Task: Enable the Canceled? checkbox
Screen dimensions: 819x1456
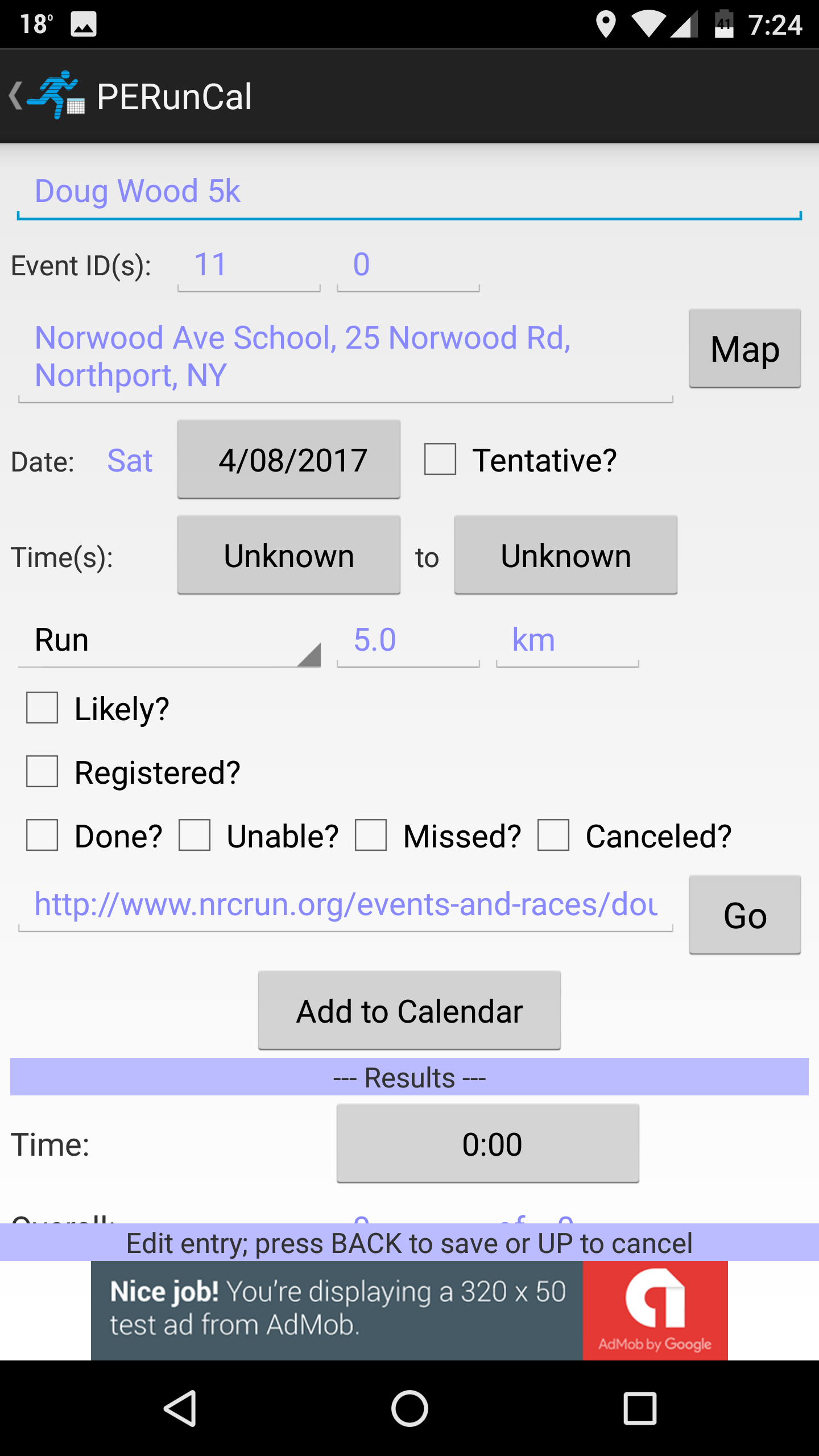Action: 553,835
